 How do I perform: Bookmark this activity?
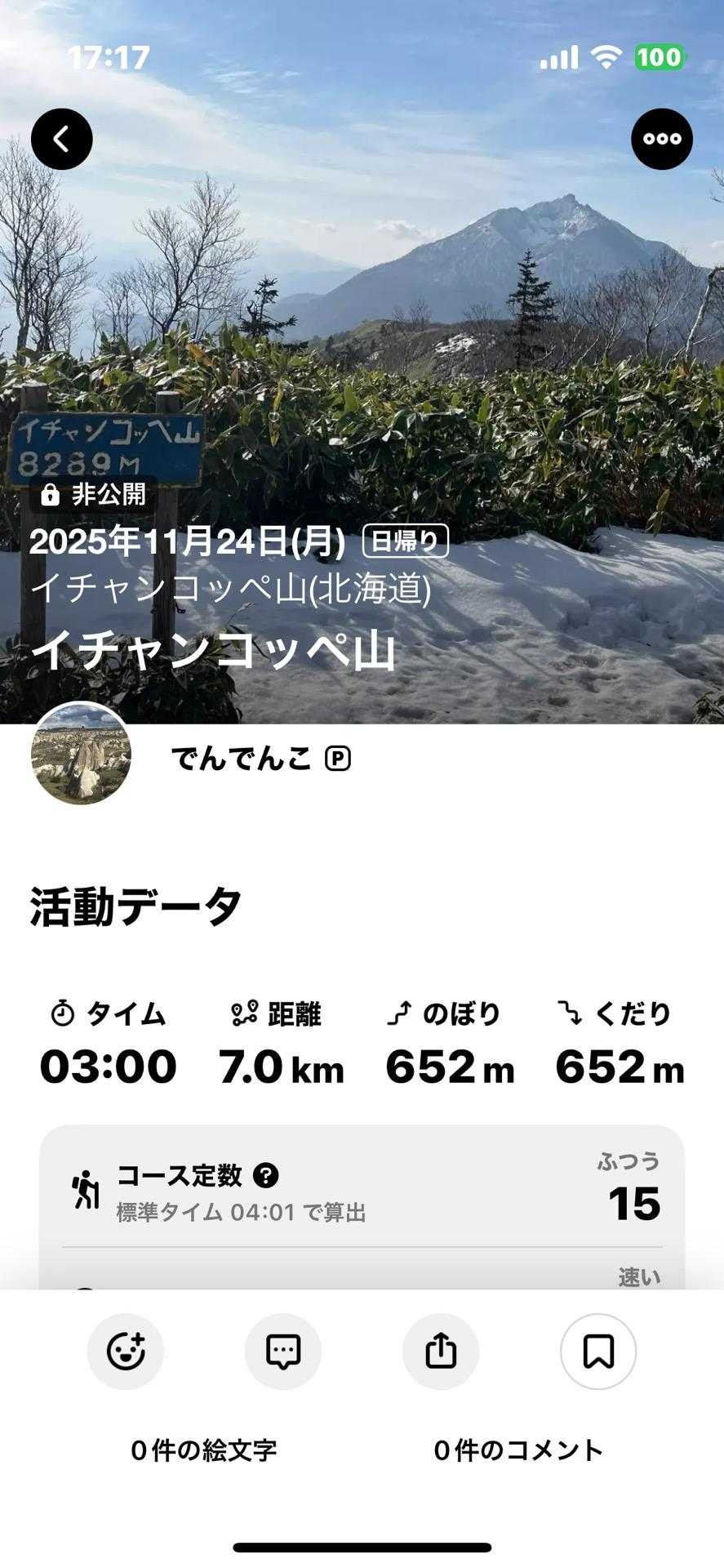598,1352
